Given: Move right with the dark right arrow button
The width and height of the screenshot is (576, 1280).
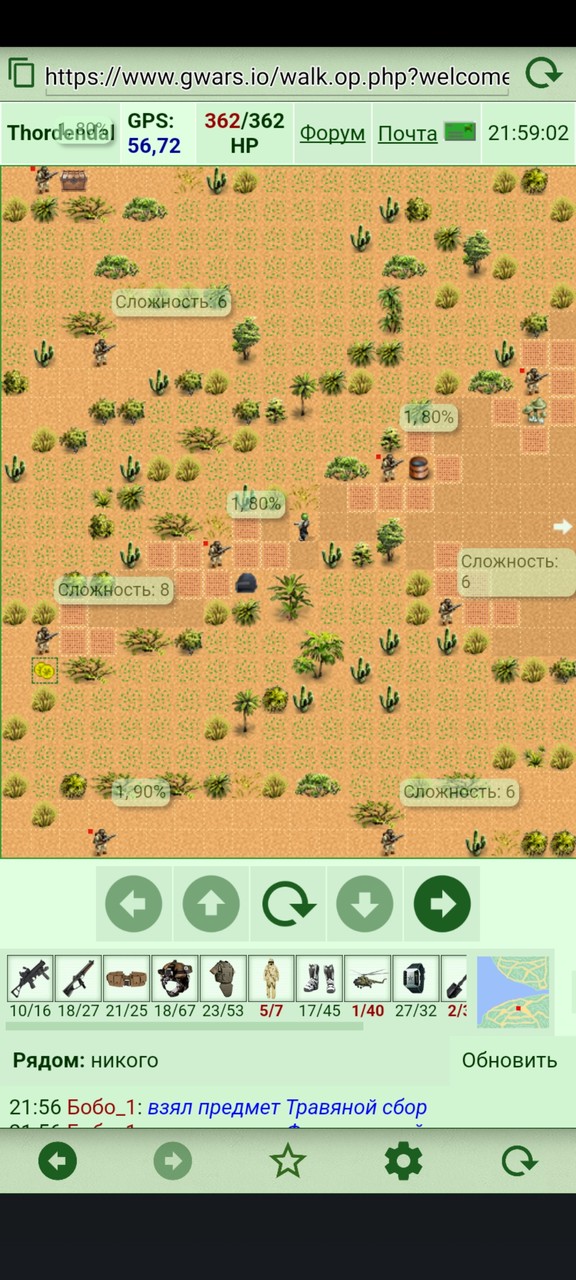Looking at the screenshot, I should click(x=442, y=904).
